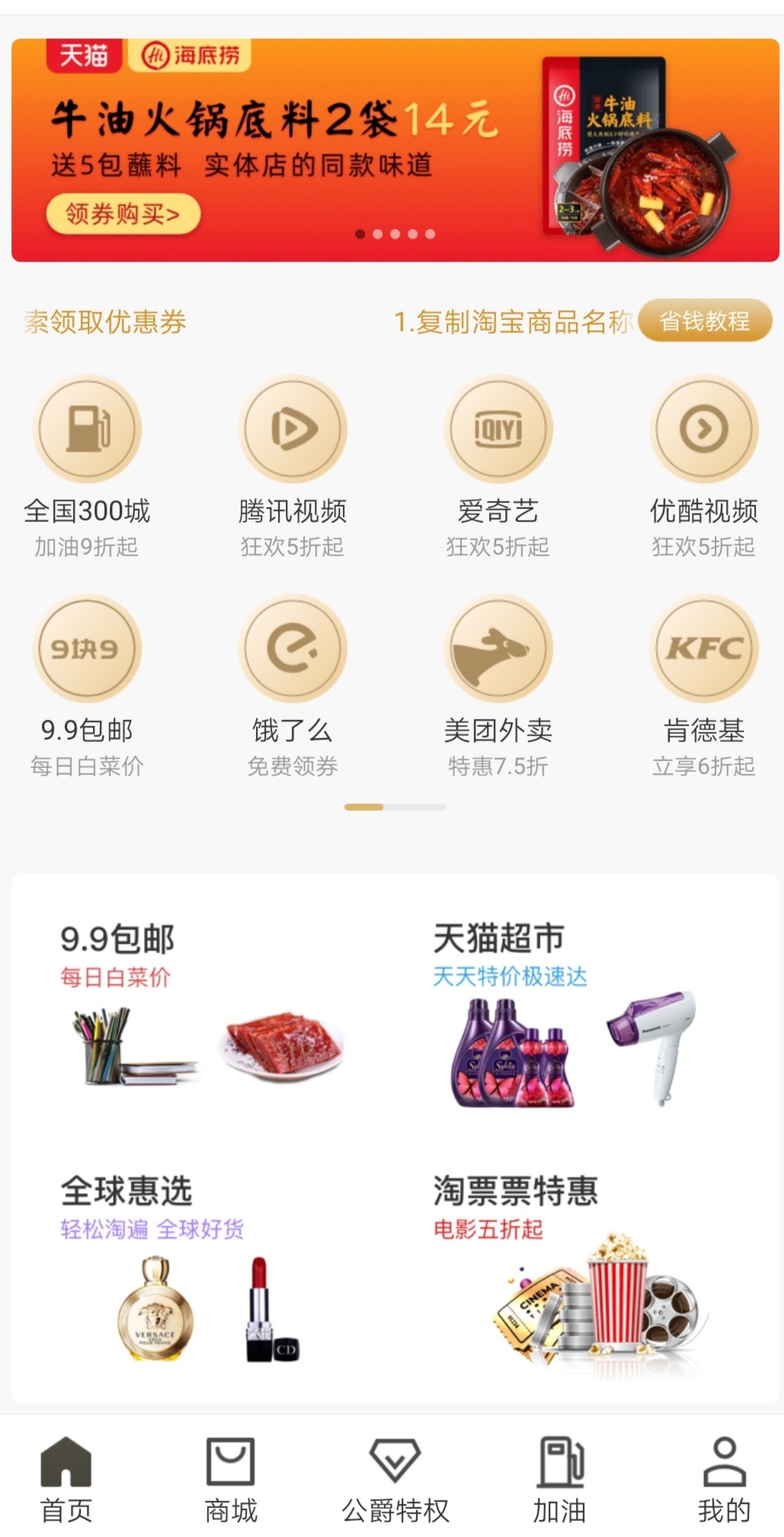Select the 腾讯视频 video service icon
The width and height of the screenshot is (784, 1537).
tap(293, 429)
